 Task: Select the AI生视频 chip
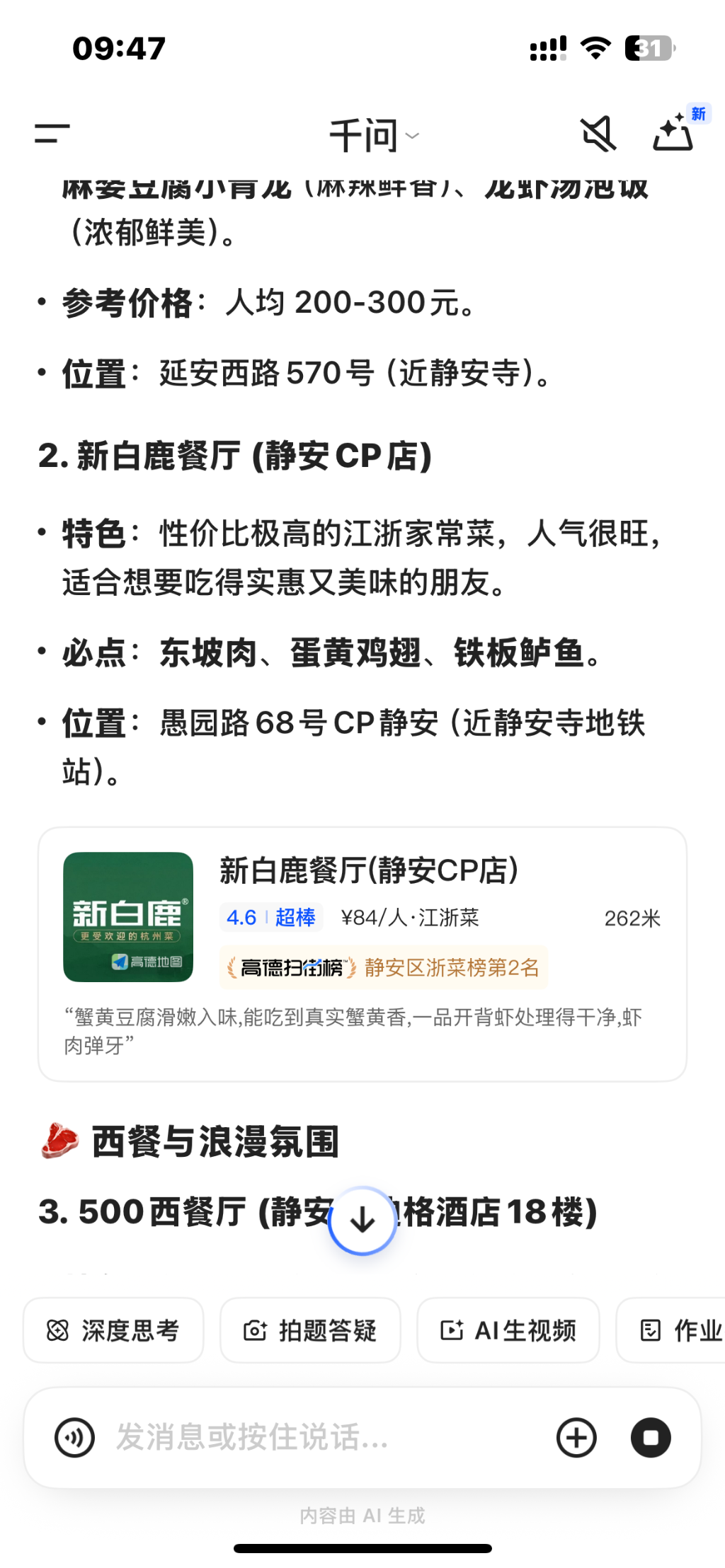(508, 1330)
